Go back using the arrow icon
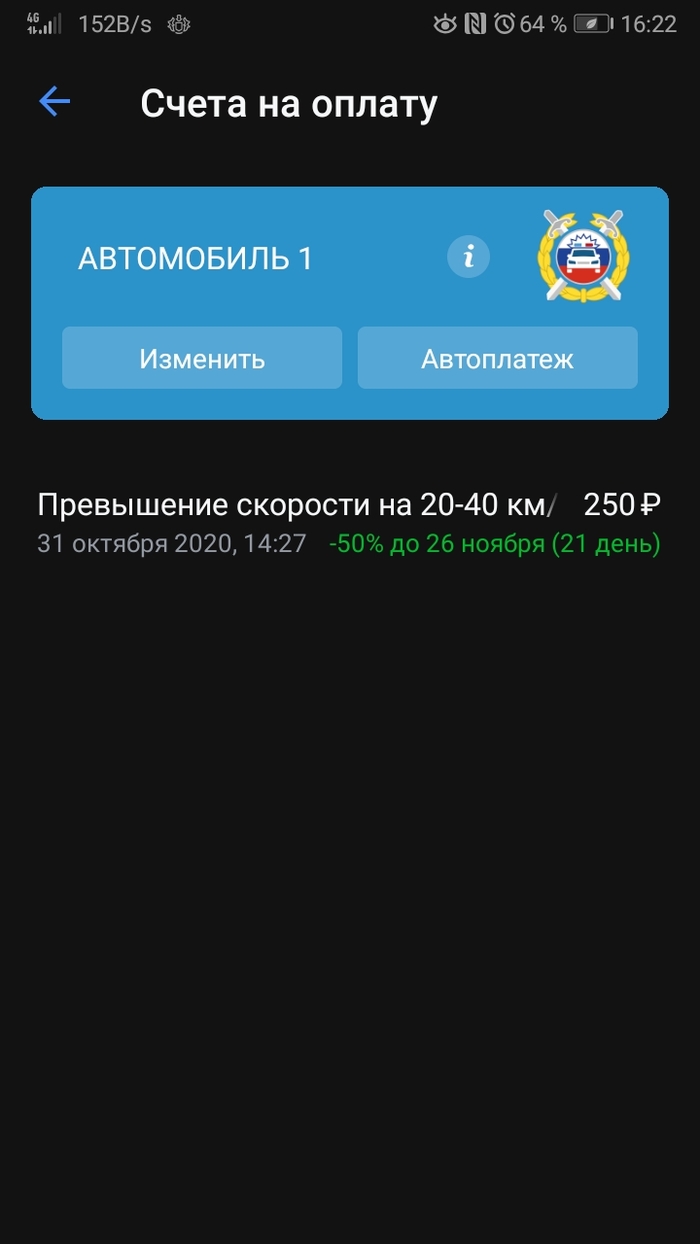The image size is (700, 1244). click(x=54, y=102)
